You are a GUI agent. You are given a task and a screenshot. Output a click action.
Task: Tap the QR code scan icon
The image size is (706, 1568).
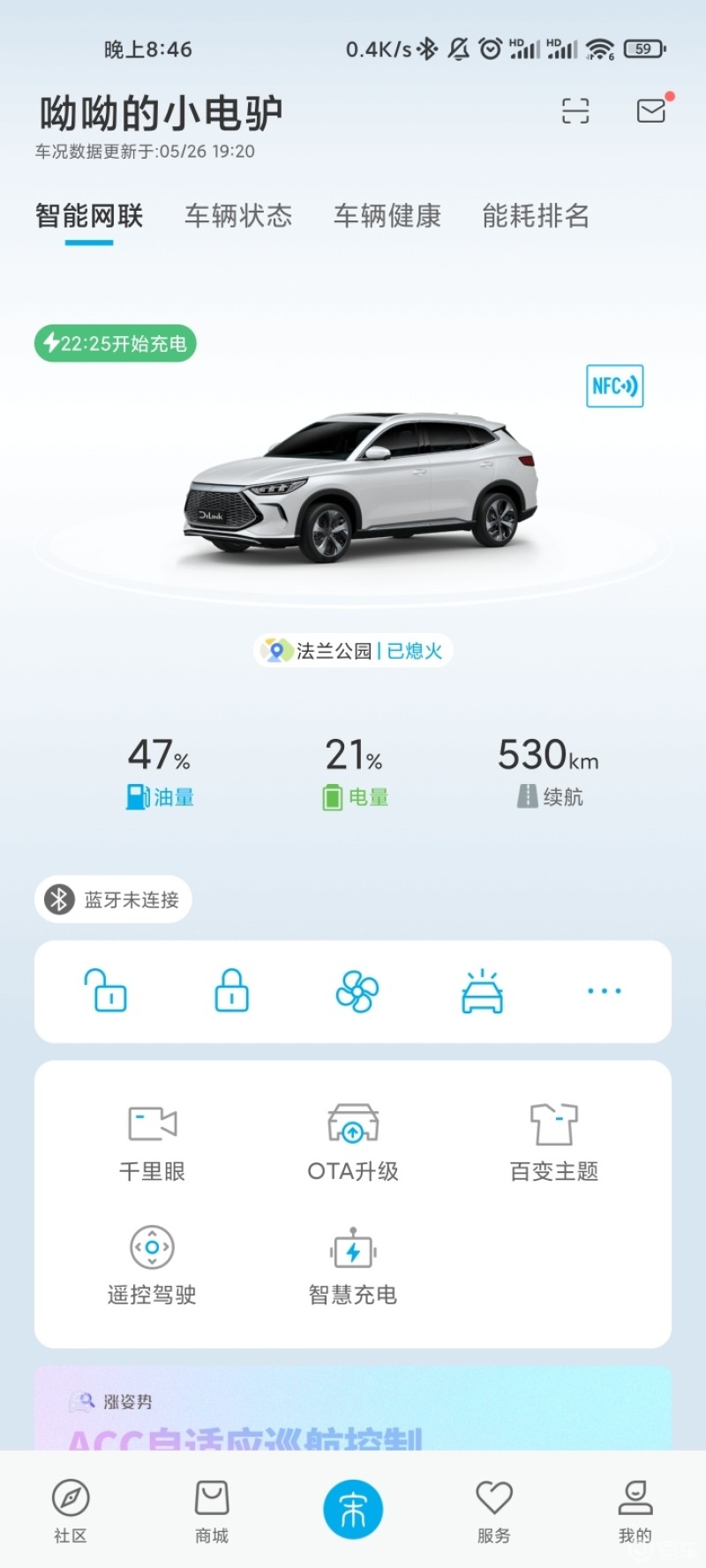click(575, 110)
